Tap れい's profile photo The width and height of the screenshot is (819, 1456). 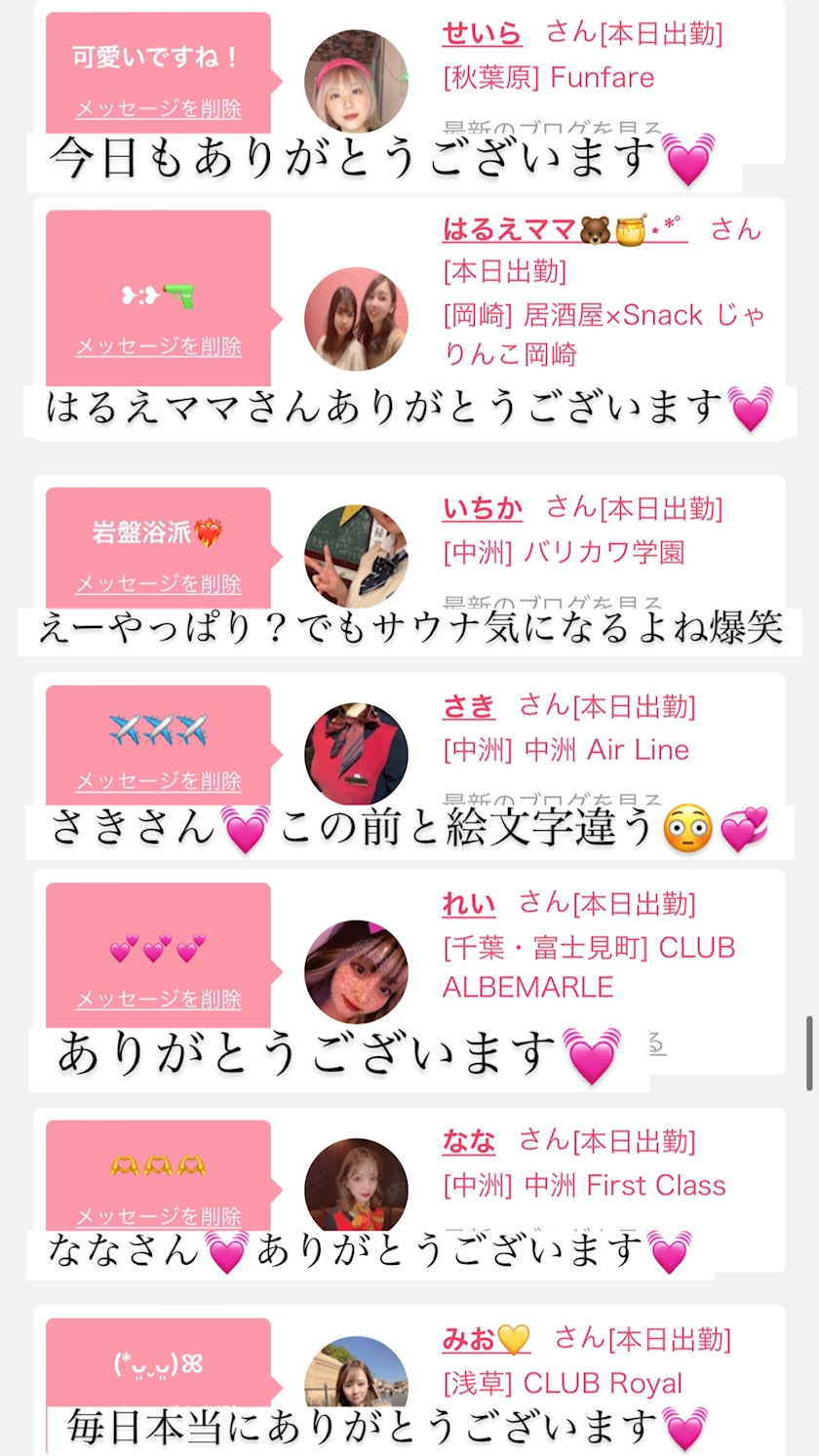click(356, 972)
